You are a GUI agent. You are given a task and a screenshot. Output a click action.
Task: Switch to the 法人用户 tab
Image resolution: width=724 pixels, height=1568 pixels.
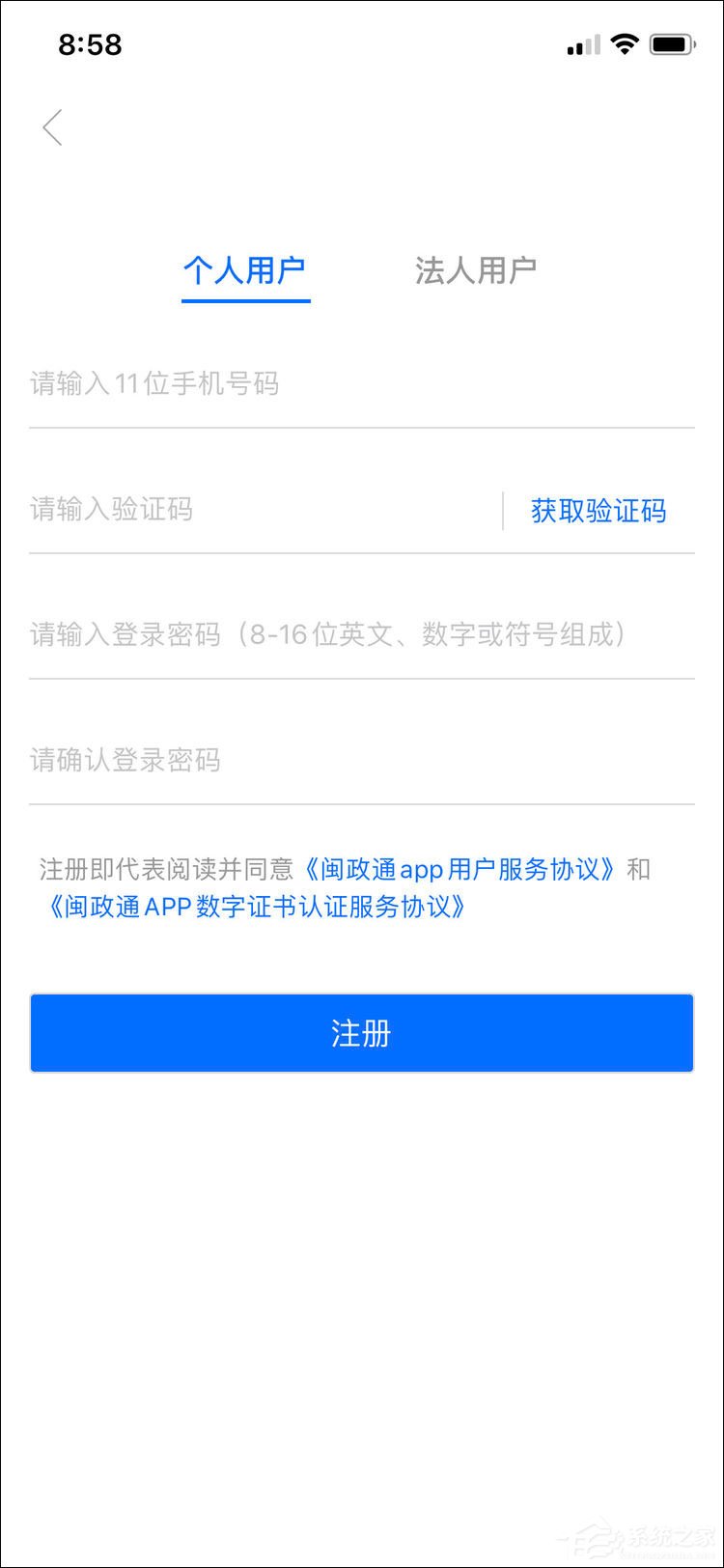(477, 270)
